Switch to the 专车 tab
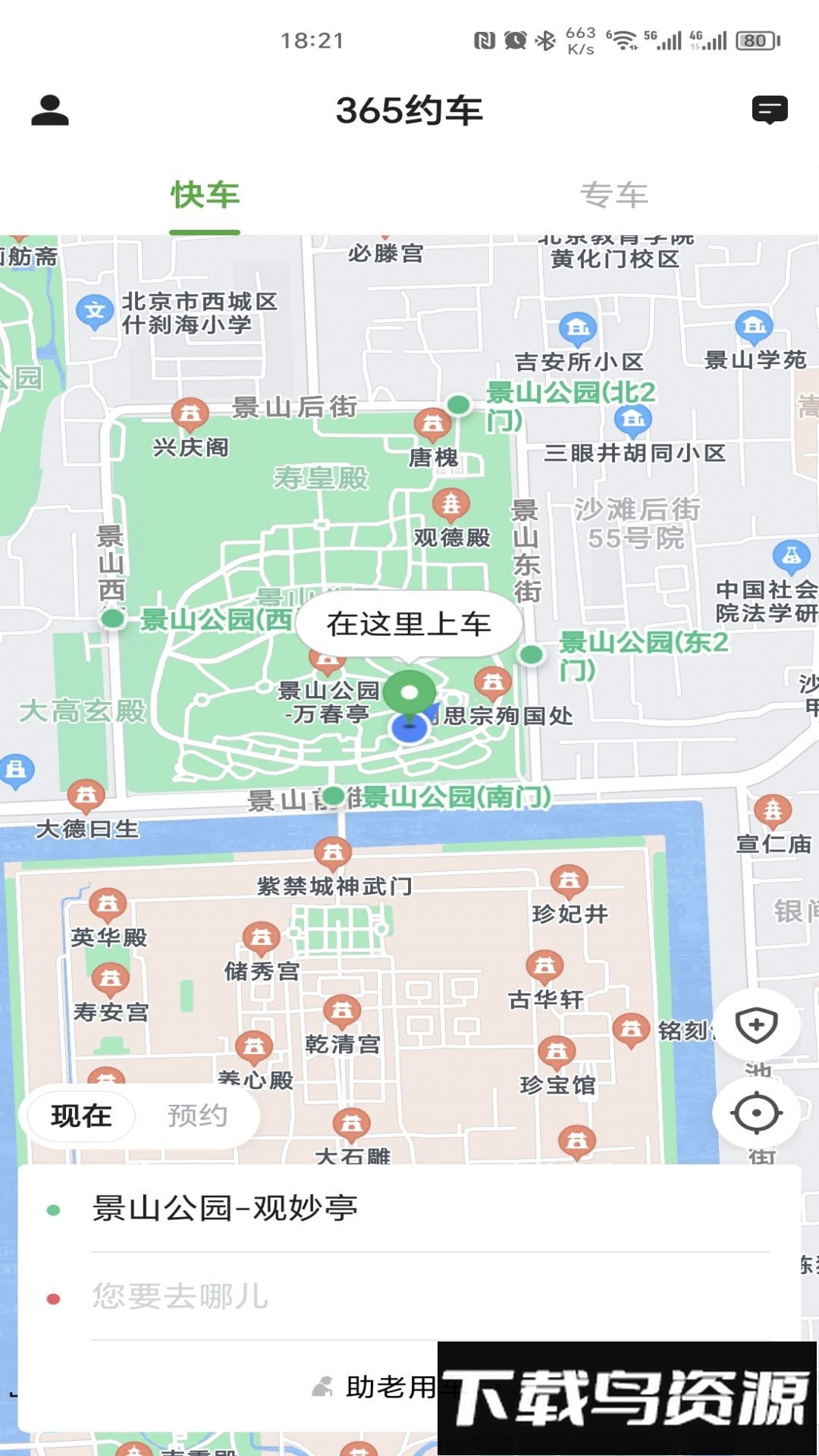Viewport: 819px width, 1456px height. coord(614,196)
